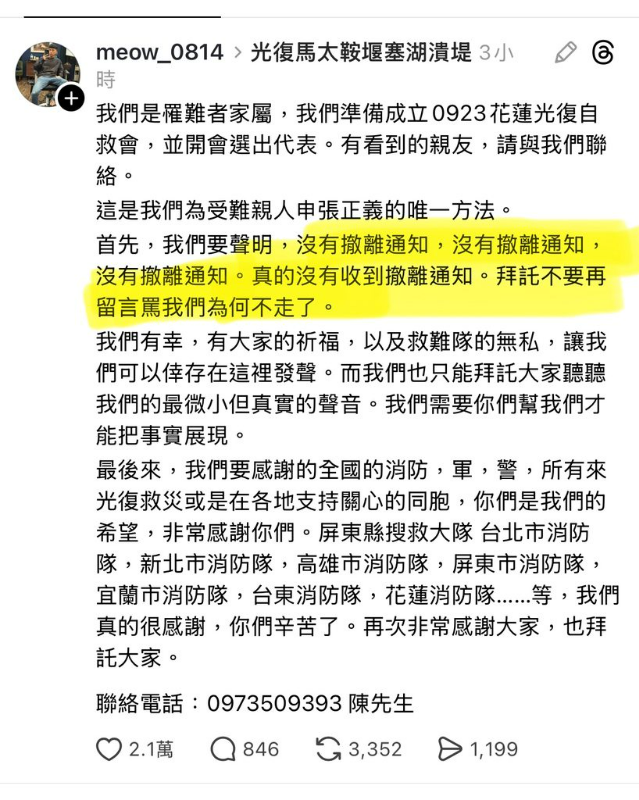Share the post via send icon
639x800 pixels.
pos(451,749)
